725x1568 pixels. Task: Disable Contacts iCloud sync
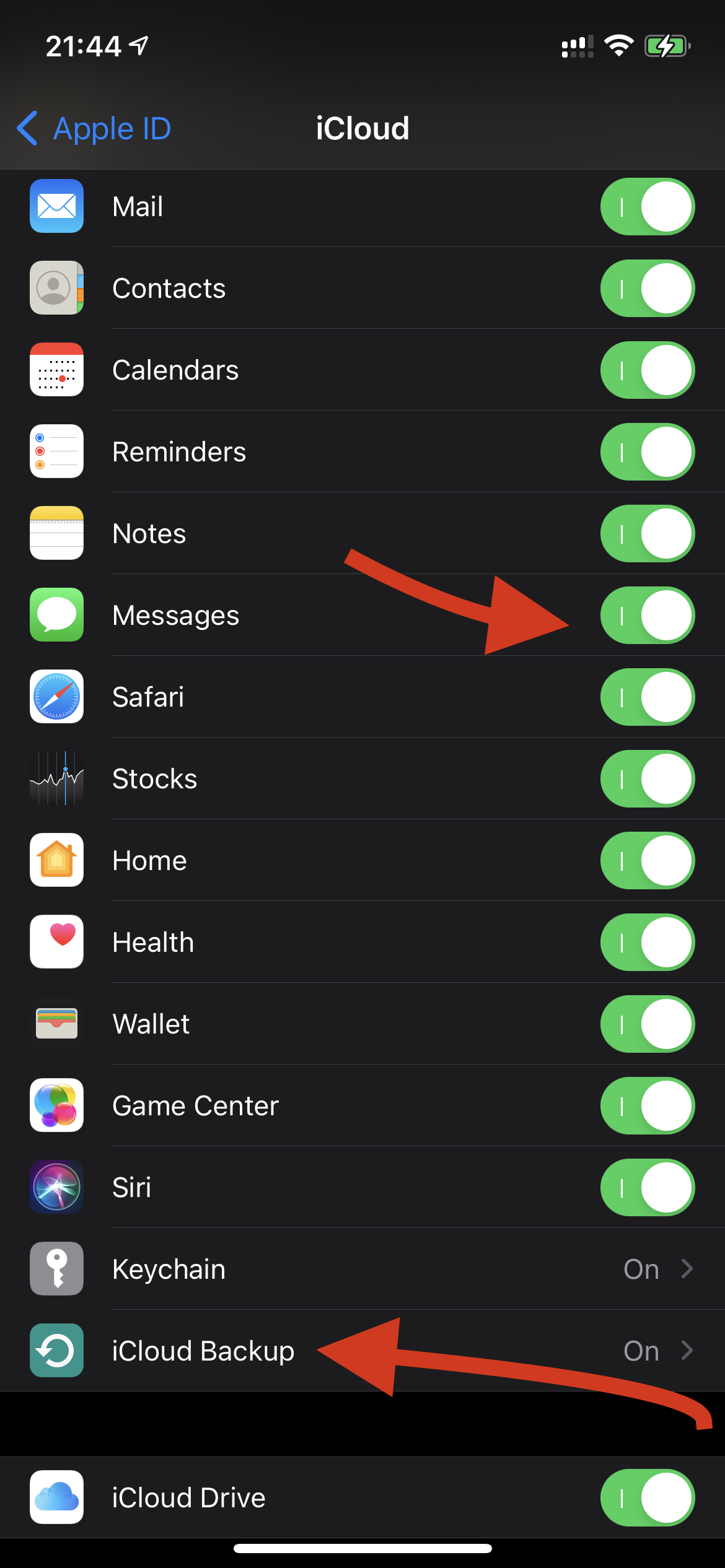647,289
